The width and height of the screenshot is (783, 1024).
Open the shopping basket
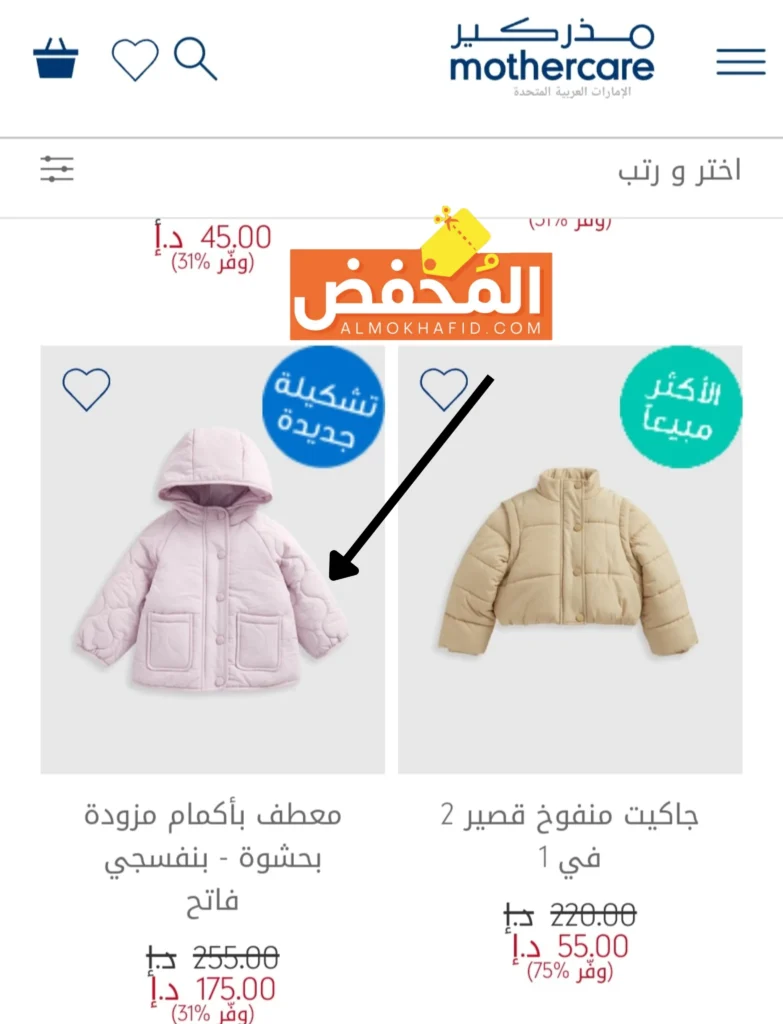click(x=55, y=60)
